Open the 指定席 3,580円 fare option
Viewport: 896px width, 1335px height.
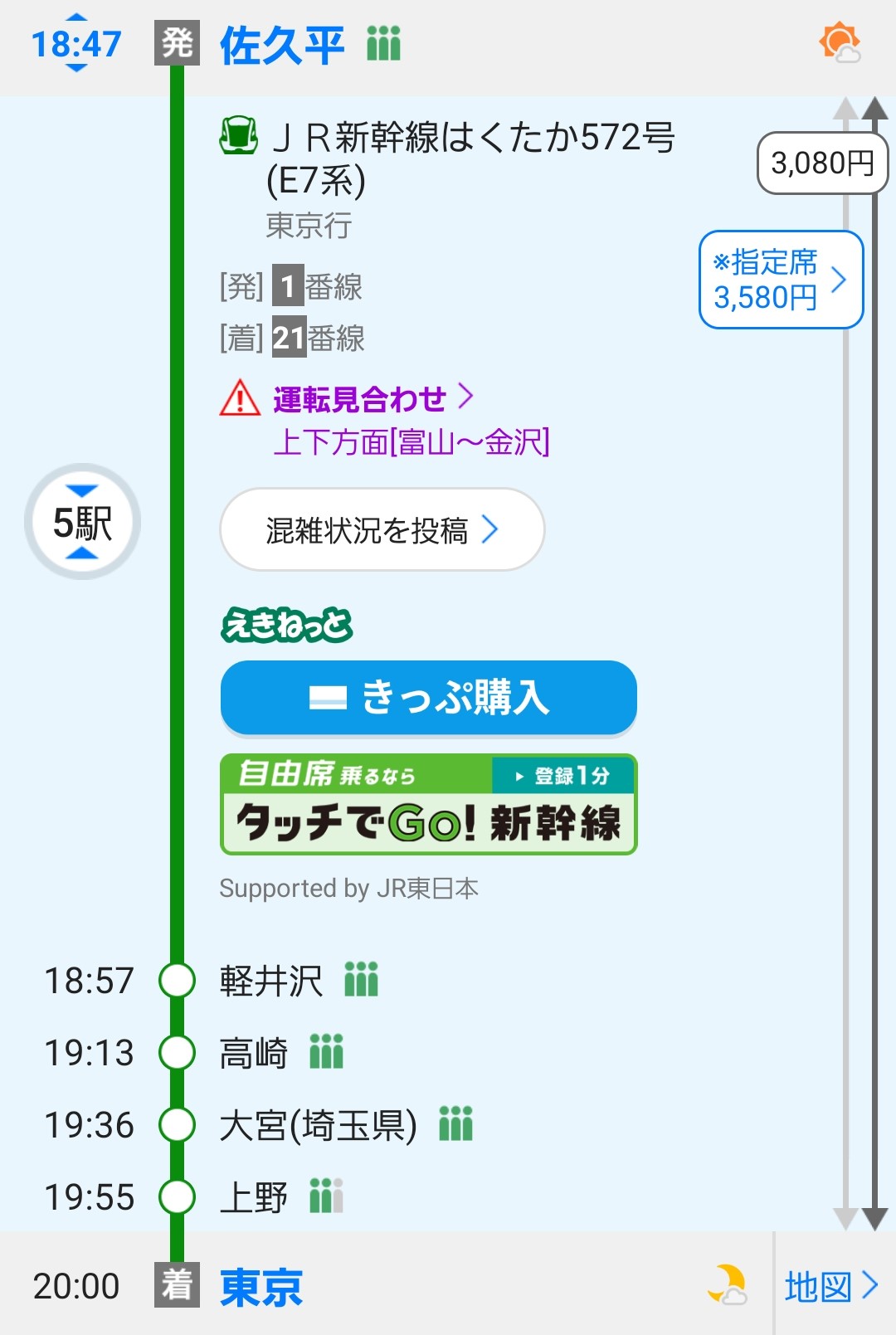pos(781,280)
